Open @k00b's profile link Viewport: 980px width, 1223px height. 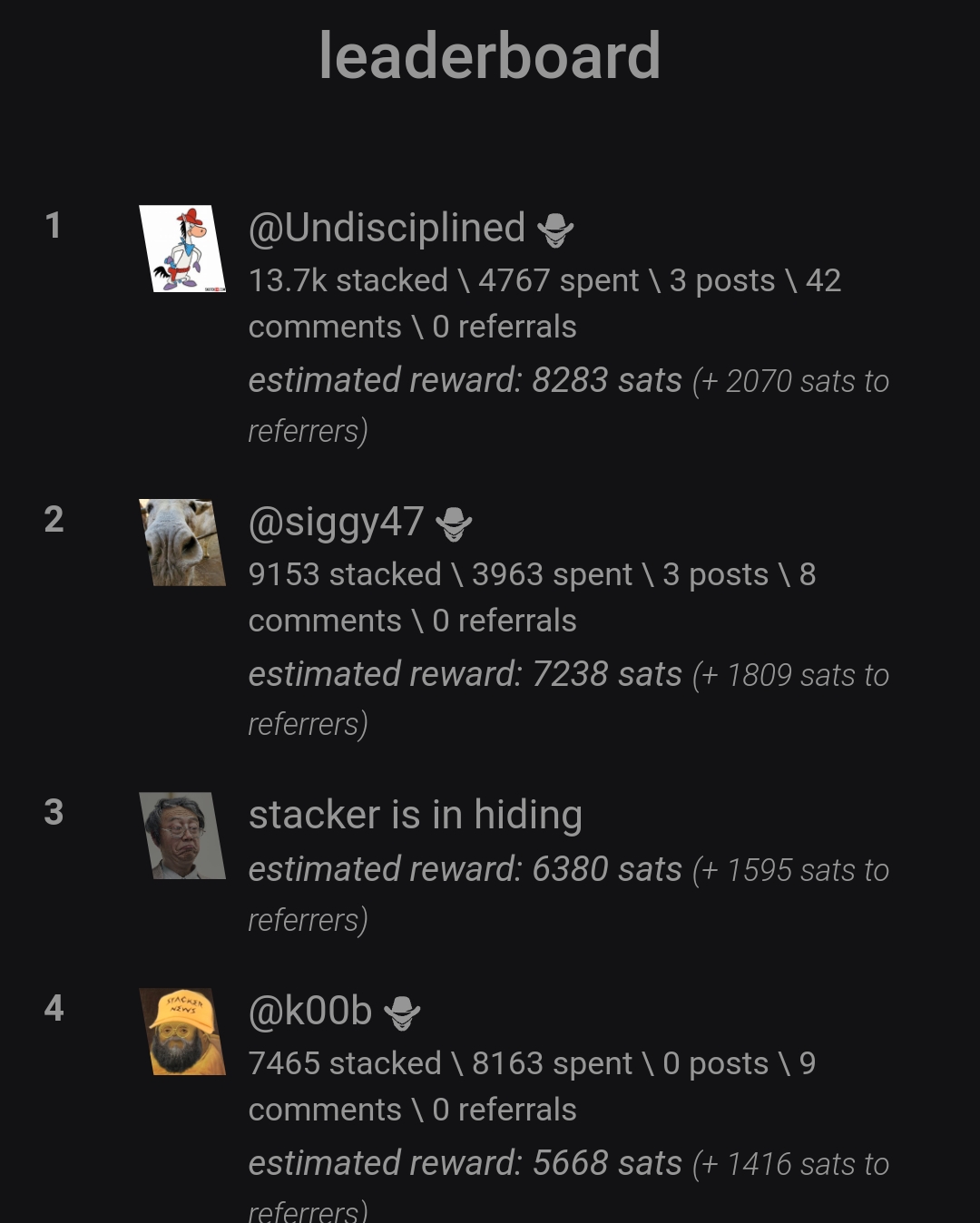pos(310,1012)
